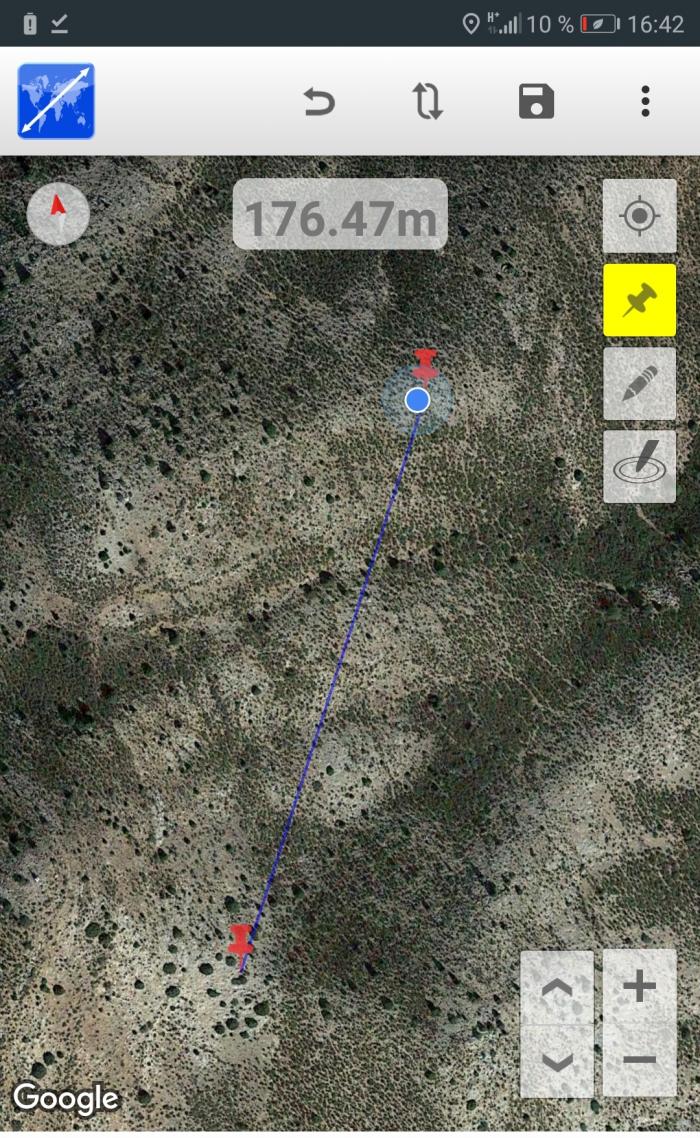
Task: Select the red pin at the top
Action: (x=425, y=366)
